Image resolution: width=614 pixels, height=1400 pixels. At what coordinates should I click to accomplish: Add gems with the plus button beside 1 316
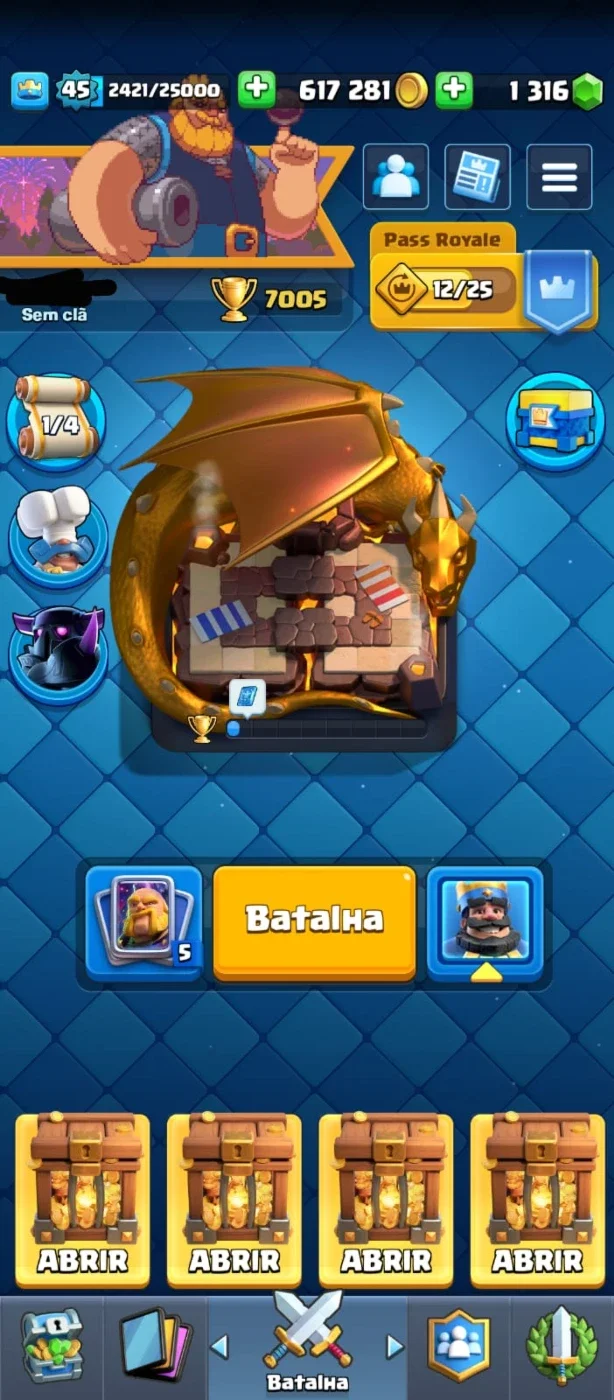(x=454, y=89)
